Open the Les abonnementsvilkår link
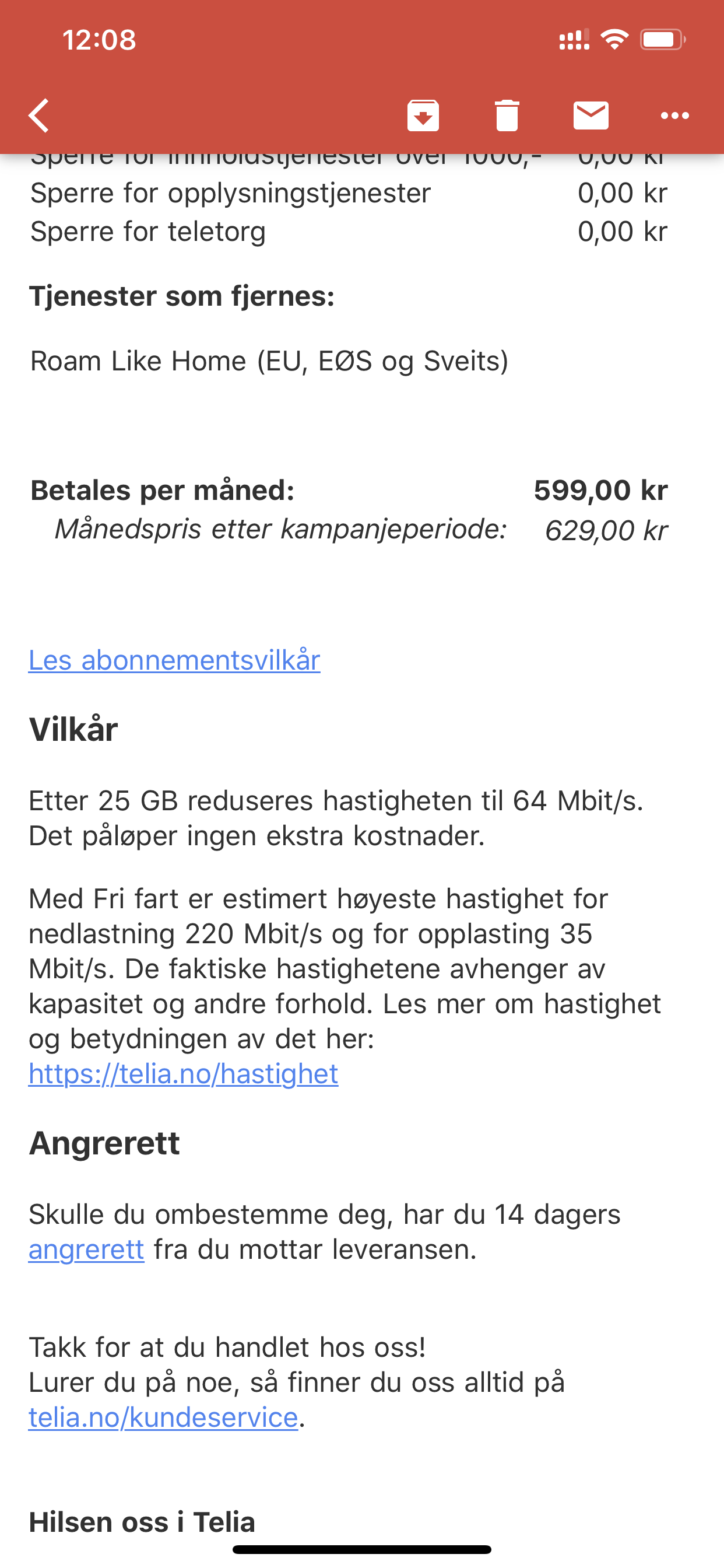 pyautogui.click(x=175, y=660)
